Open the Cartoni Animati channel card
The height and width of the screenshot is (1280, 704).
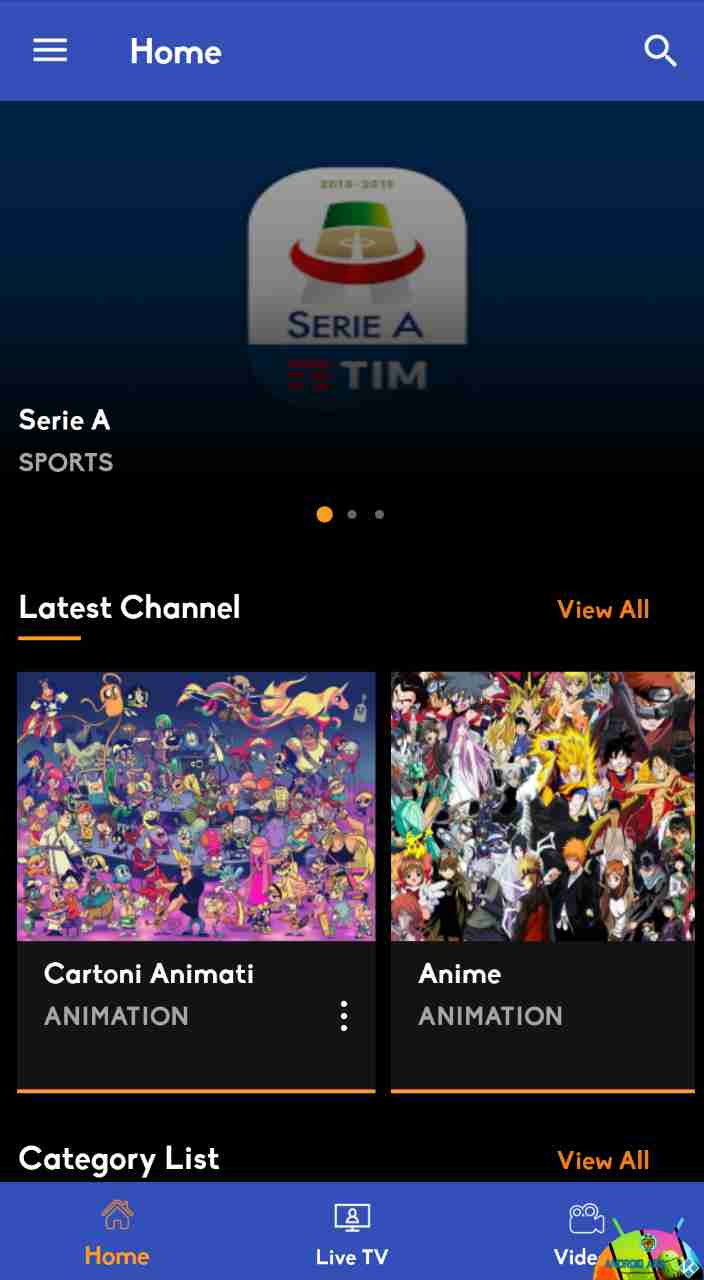tap(196, 881)
